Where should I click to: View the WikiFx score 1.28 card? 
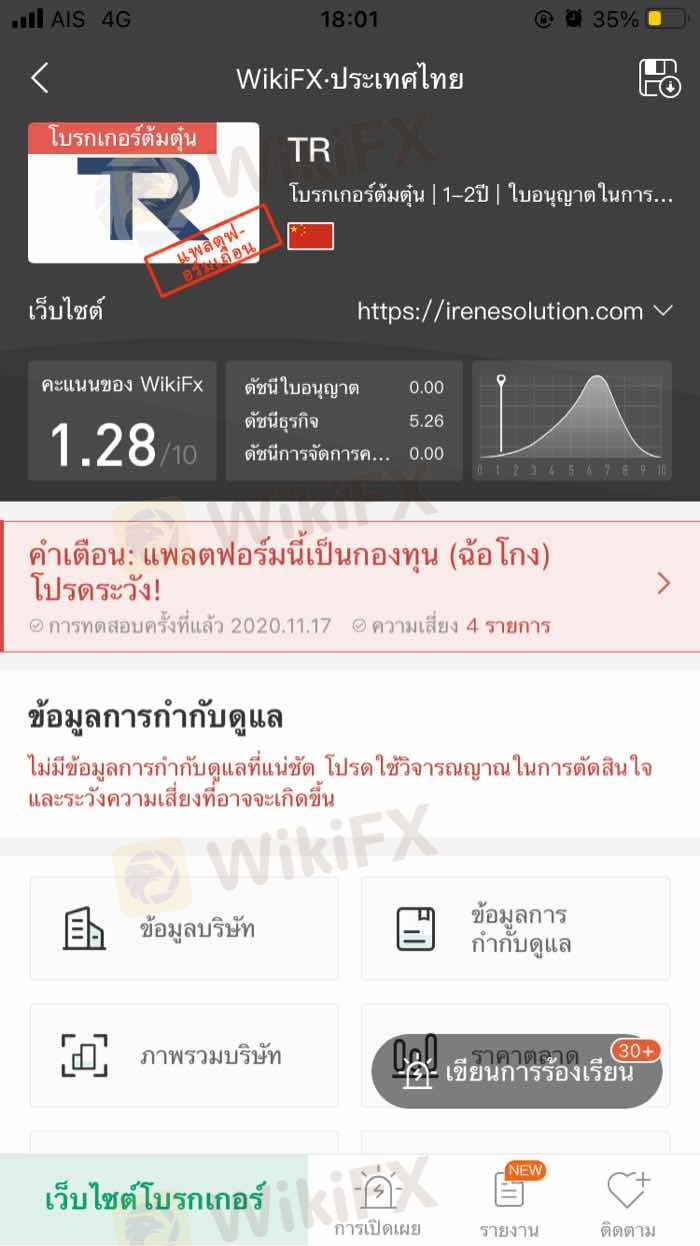[x=122, y=421]
